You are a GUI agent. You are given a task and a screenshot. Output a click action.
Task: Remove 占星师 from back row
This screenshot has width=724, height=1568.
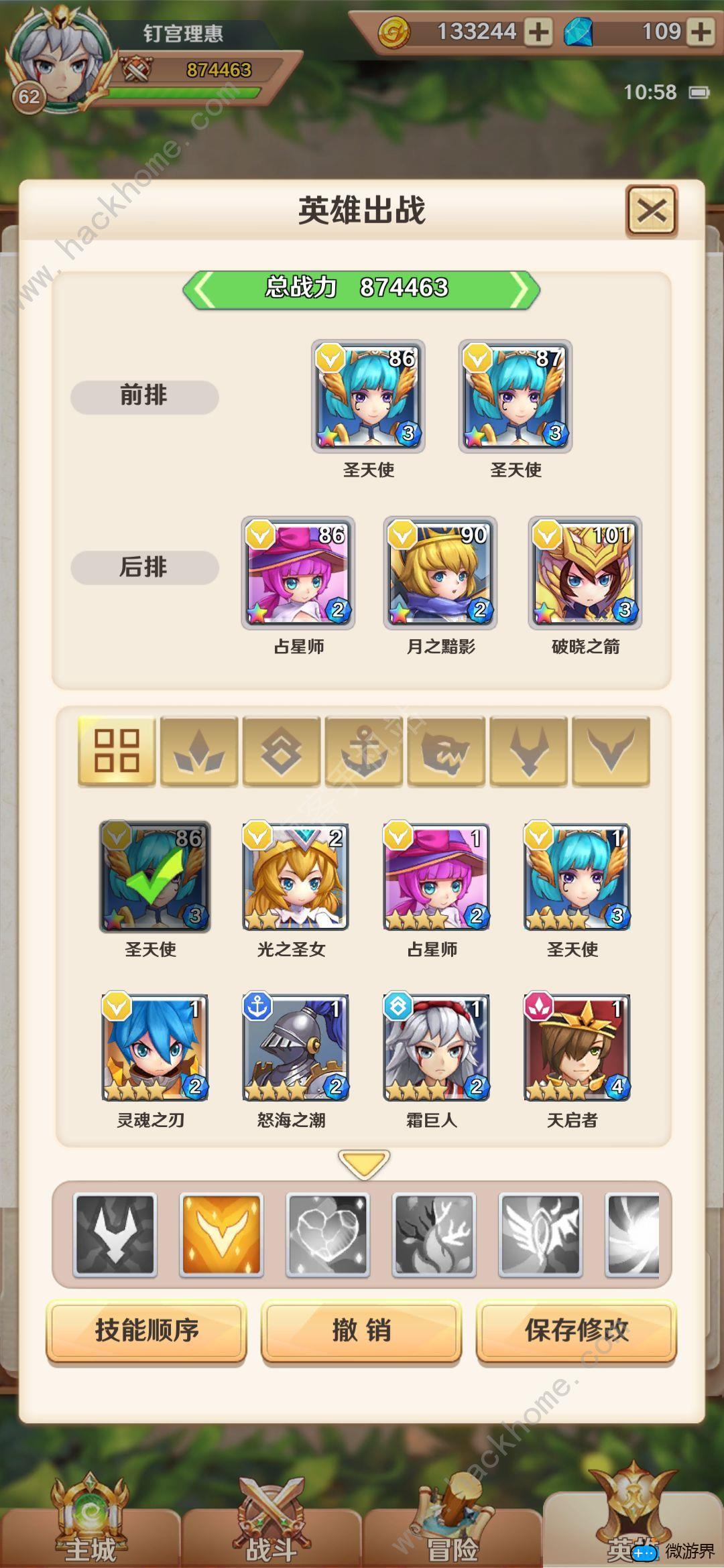pos(298,573)
